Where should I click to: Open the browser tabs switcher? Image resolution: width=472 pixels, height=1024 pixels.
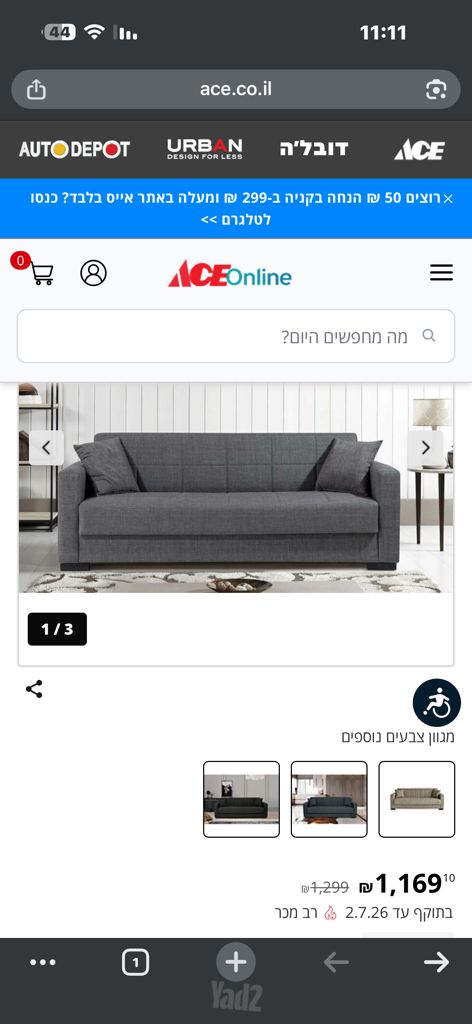135,963
